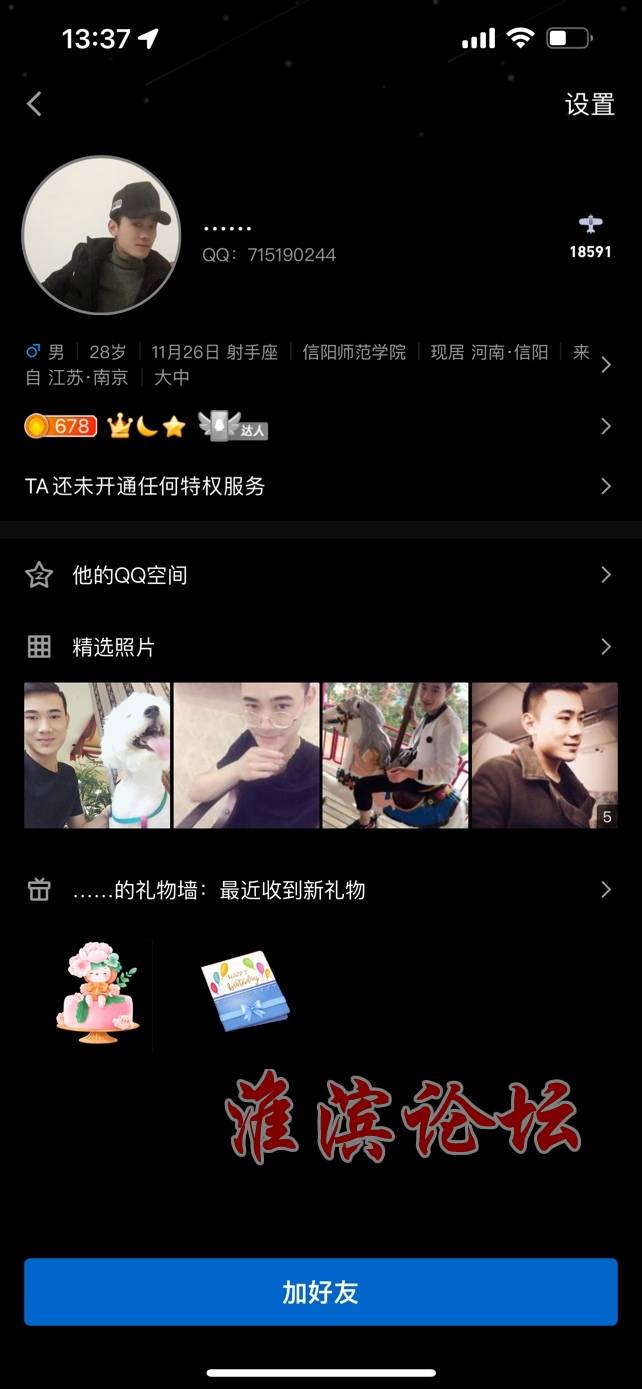This screenshot has height=1389, width=642.
Task: View the photo with the white dog
Action: tap(97, 755)
